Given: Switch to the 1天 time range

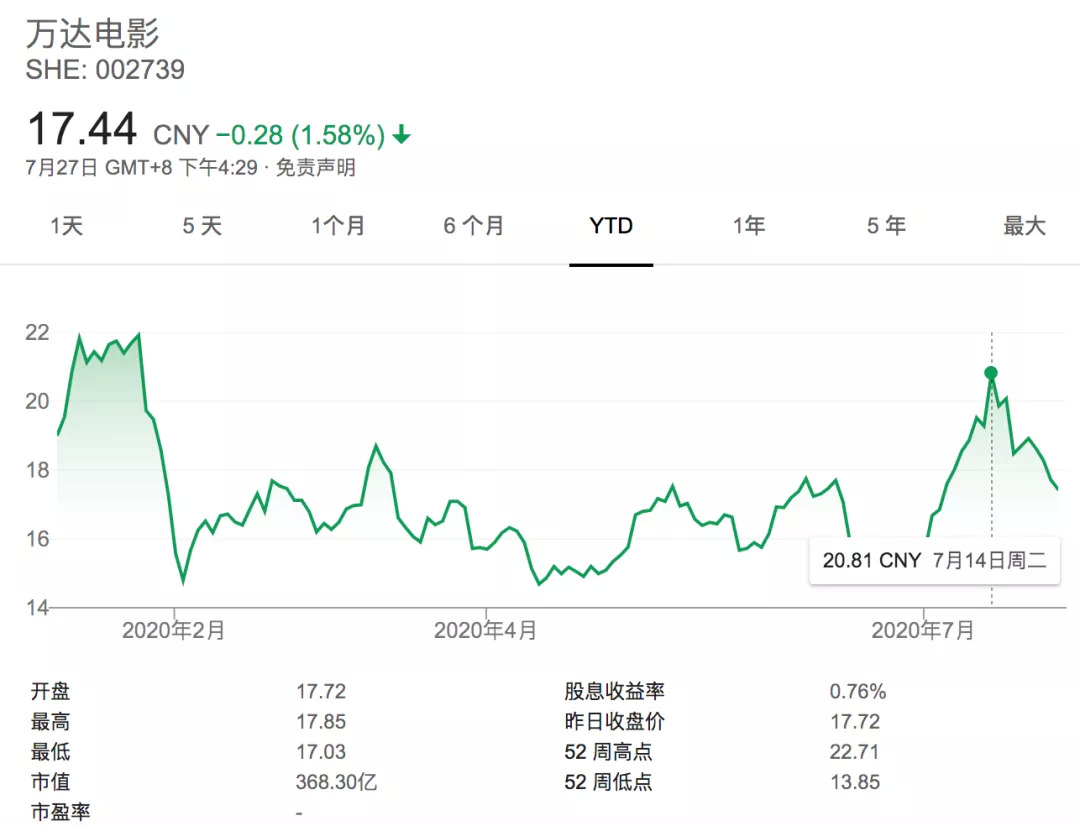Looking at the screenshot, I should point(67,226).
